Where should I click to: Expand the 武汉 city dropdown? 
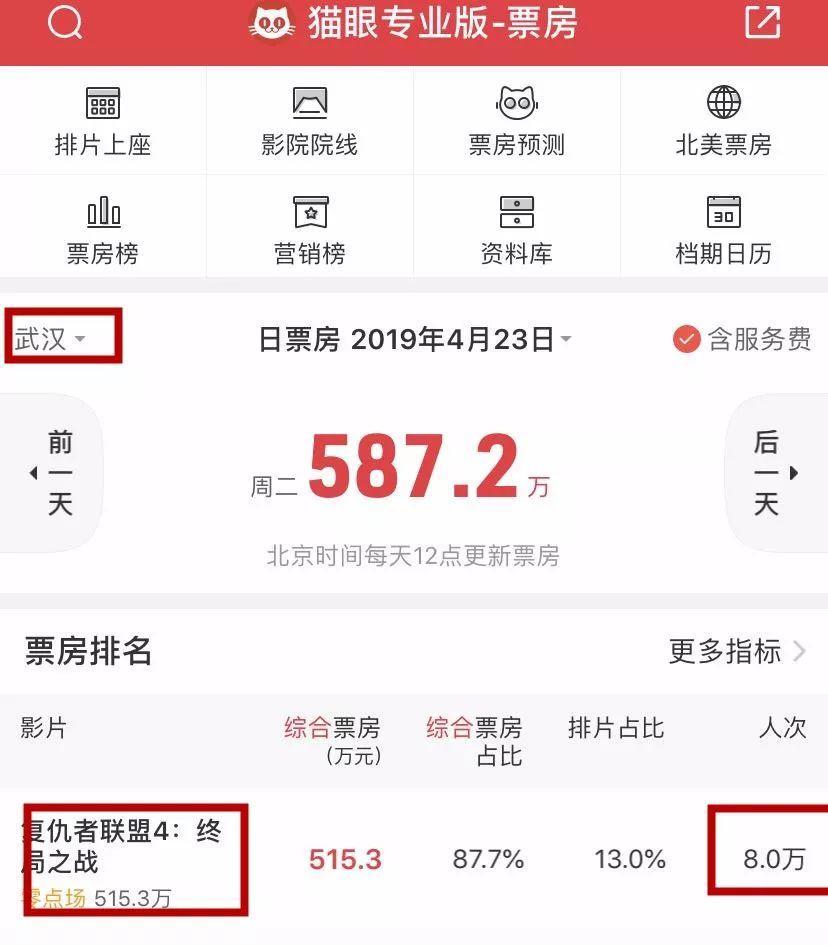52,339
